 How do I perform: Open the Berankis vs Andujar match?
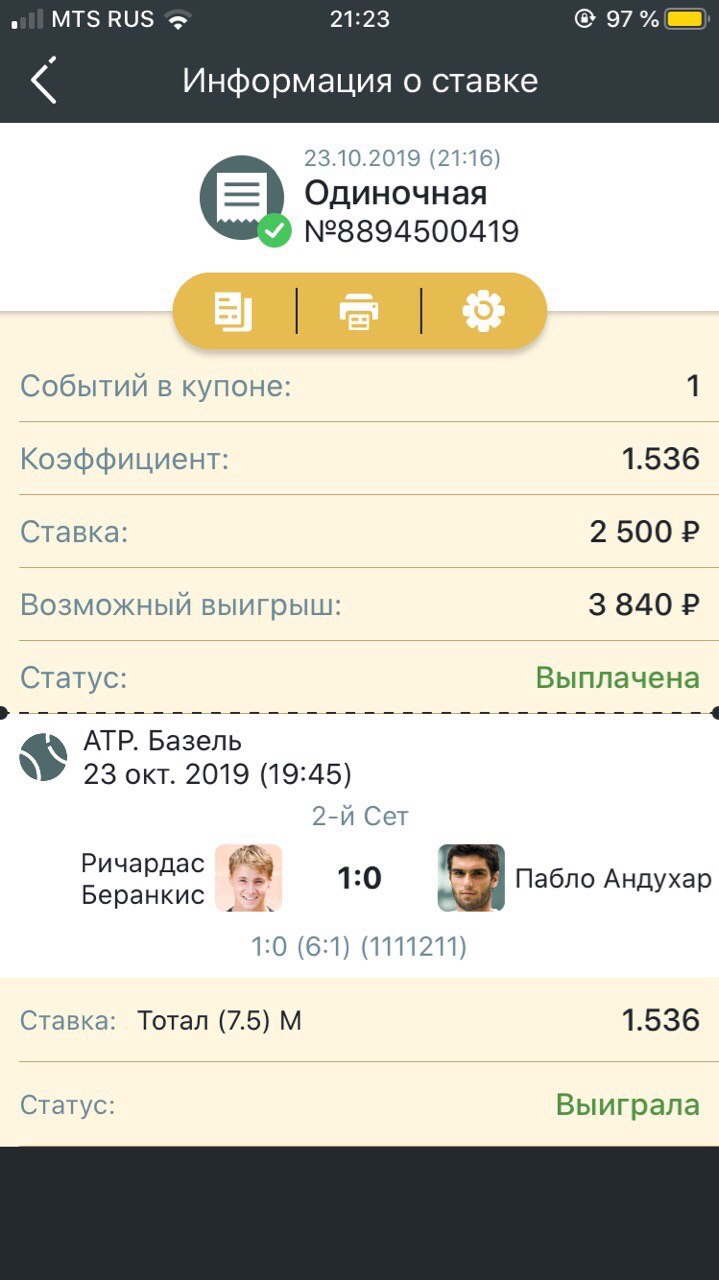tap(360, 878)
